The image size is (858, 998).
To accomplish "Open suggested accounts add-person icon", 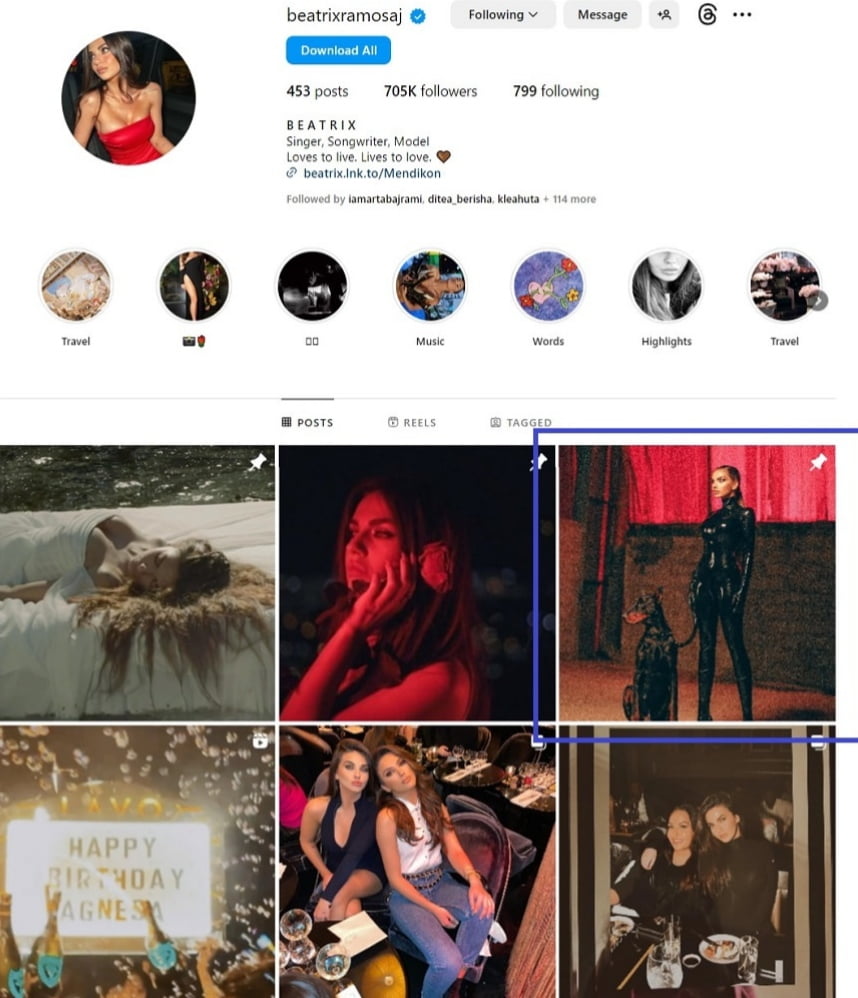I will point(663,15).
